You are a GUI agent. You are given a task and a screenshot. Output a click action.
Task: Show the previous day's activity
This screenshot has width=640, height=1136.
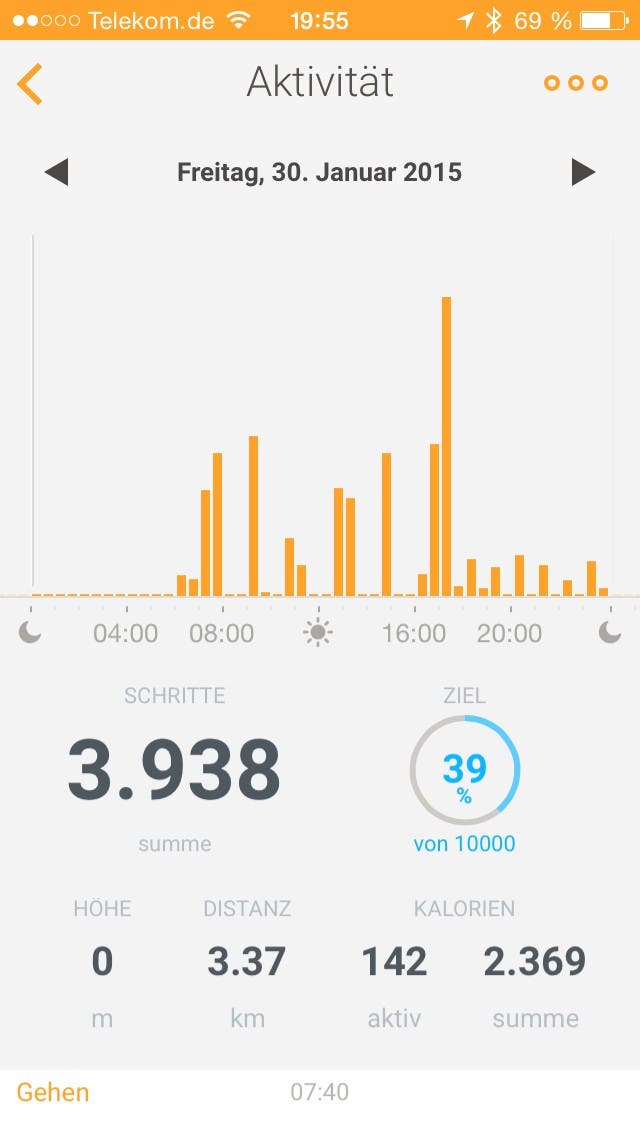click(56, 172)
